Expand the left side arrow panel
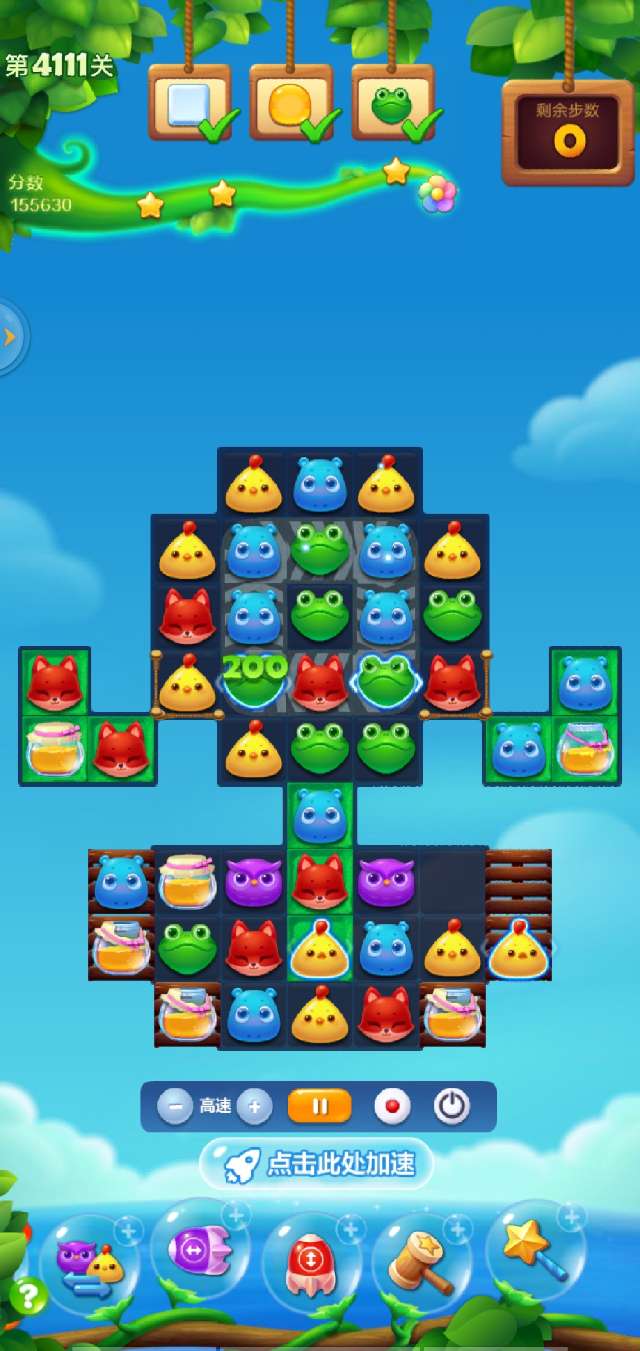This screenshot has width=640, height=1351. 10,336
